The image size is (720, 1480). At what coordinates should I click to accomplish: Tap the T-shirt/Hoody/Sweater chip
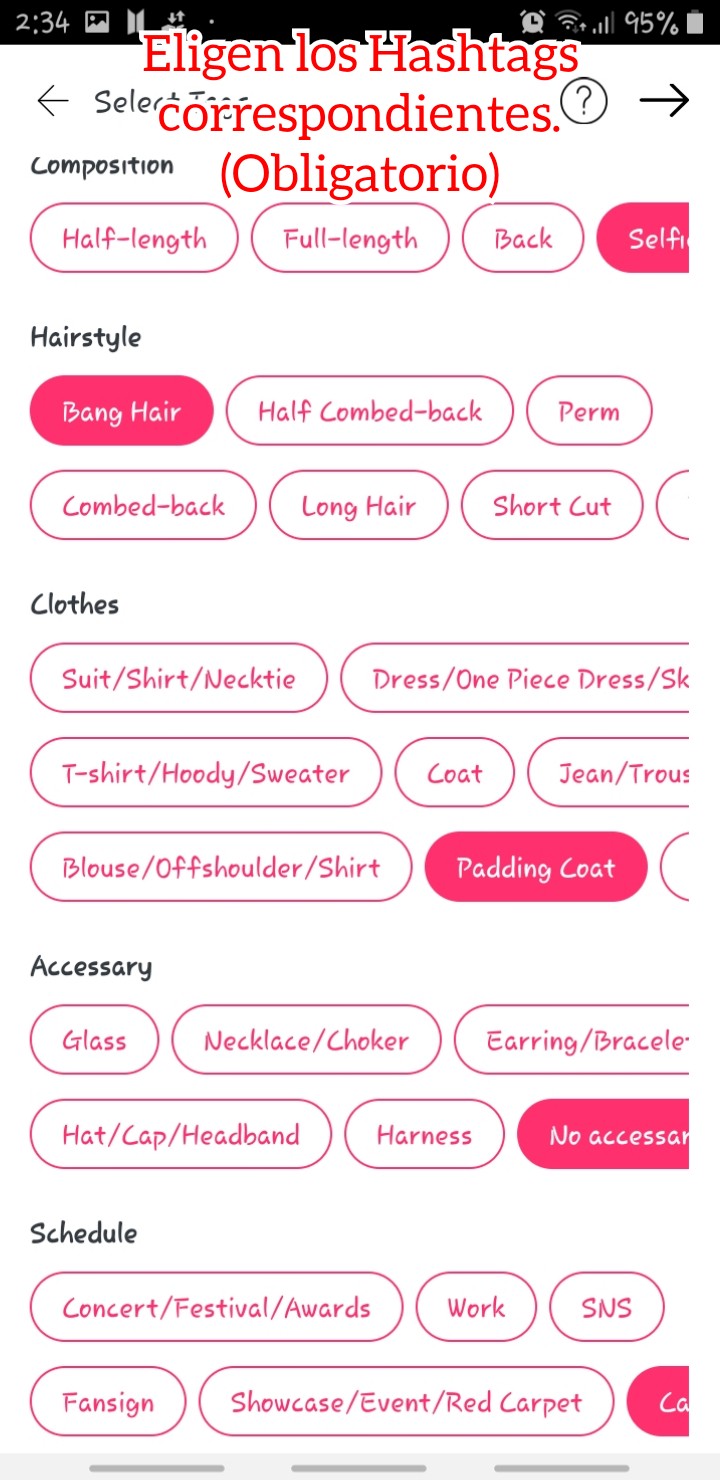[206, 773]
